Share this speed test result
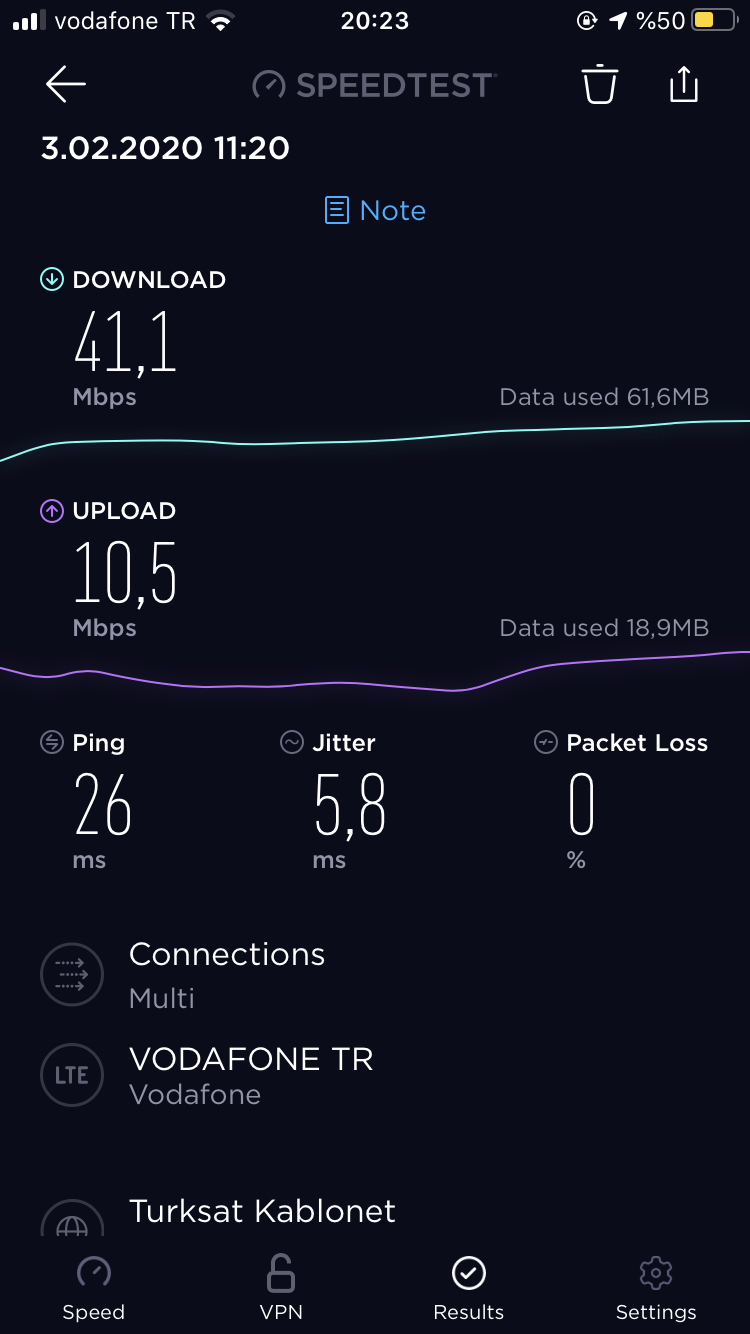The height and width of the screenshot is (1334, 750). pos(683,83)
